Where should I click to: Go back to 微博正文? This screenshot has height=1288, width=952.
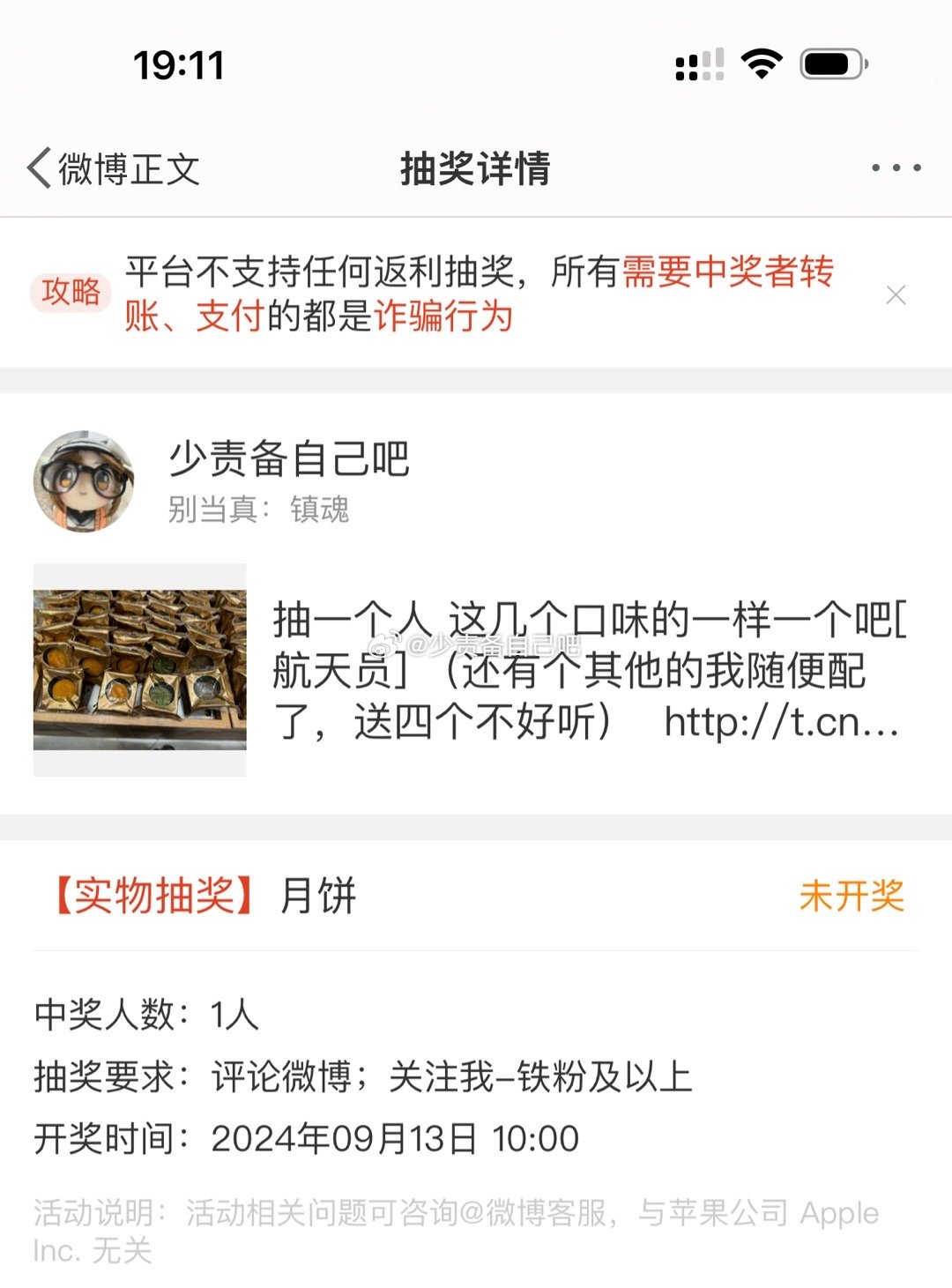[x=113, y=168]
